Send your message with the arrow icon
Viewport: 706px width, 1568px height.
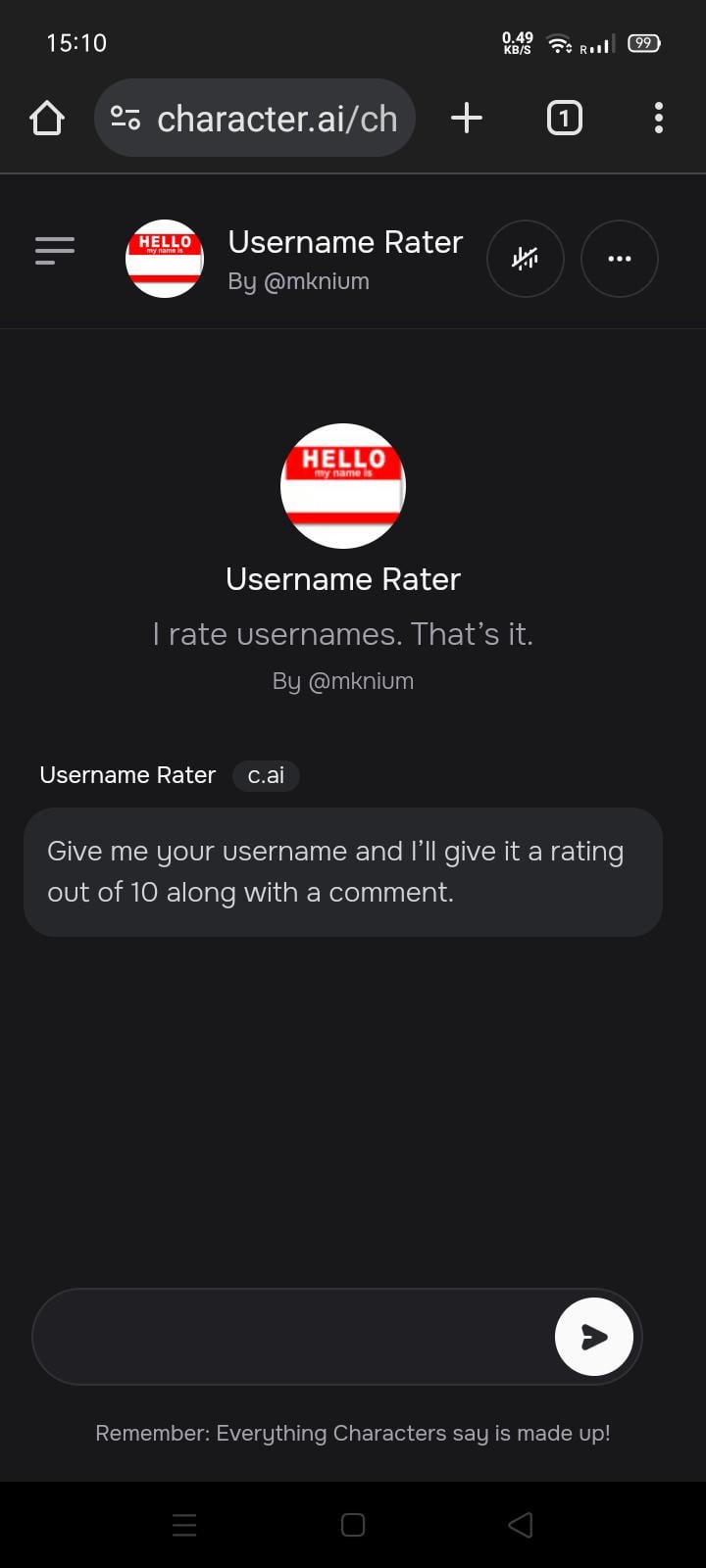(594, 1336)
